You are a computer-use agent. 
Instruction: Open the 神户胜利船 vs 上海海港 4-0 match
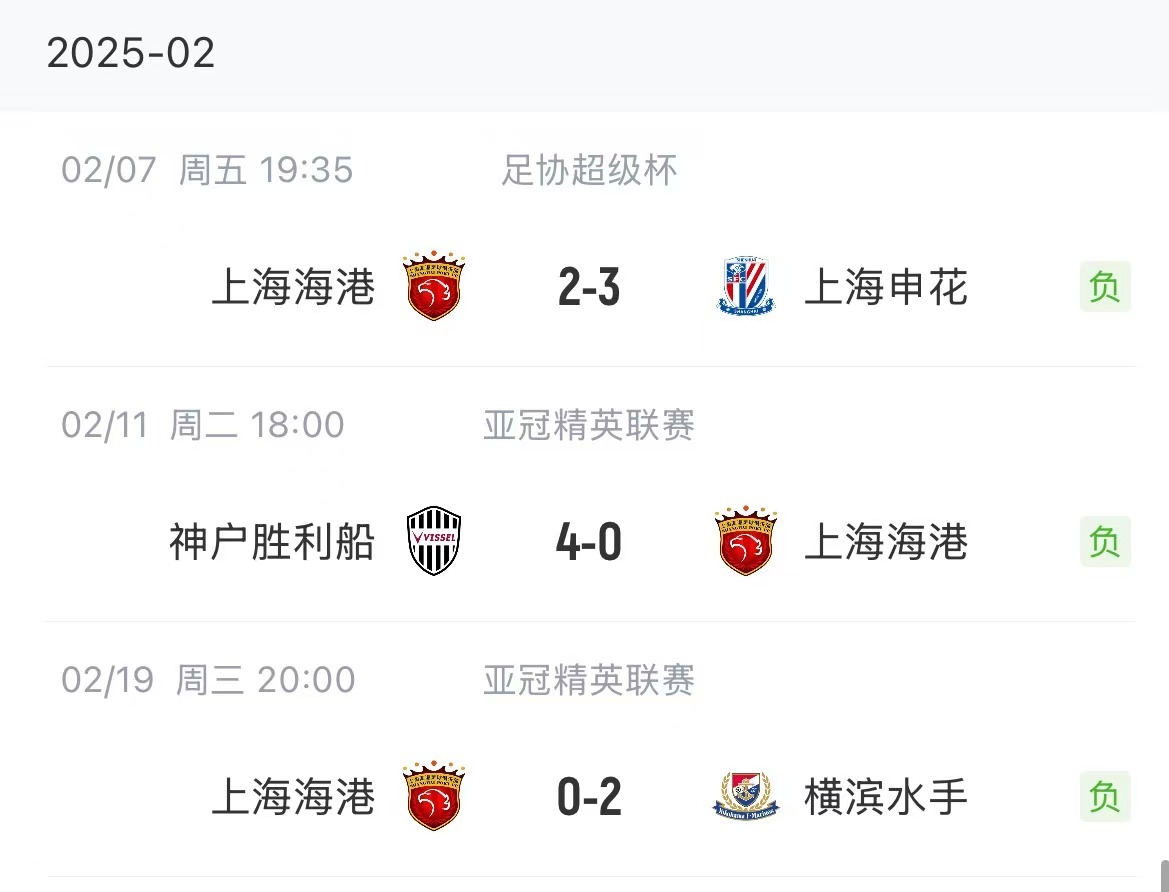589,543
